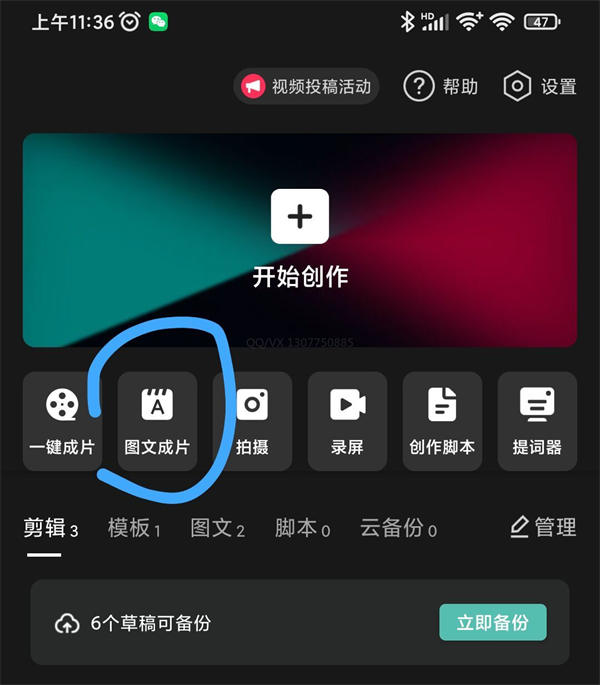The height and width of the screenshot is (685, 600).
Task: Switch to the 云备份 tab
Action: (398, 528)
